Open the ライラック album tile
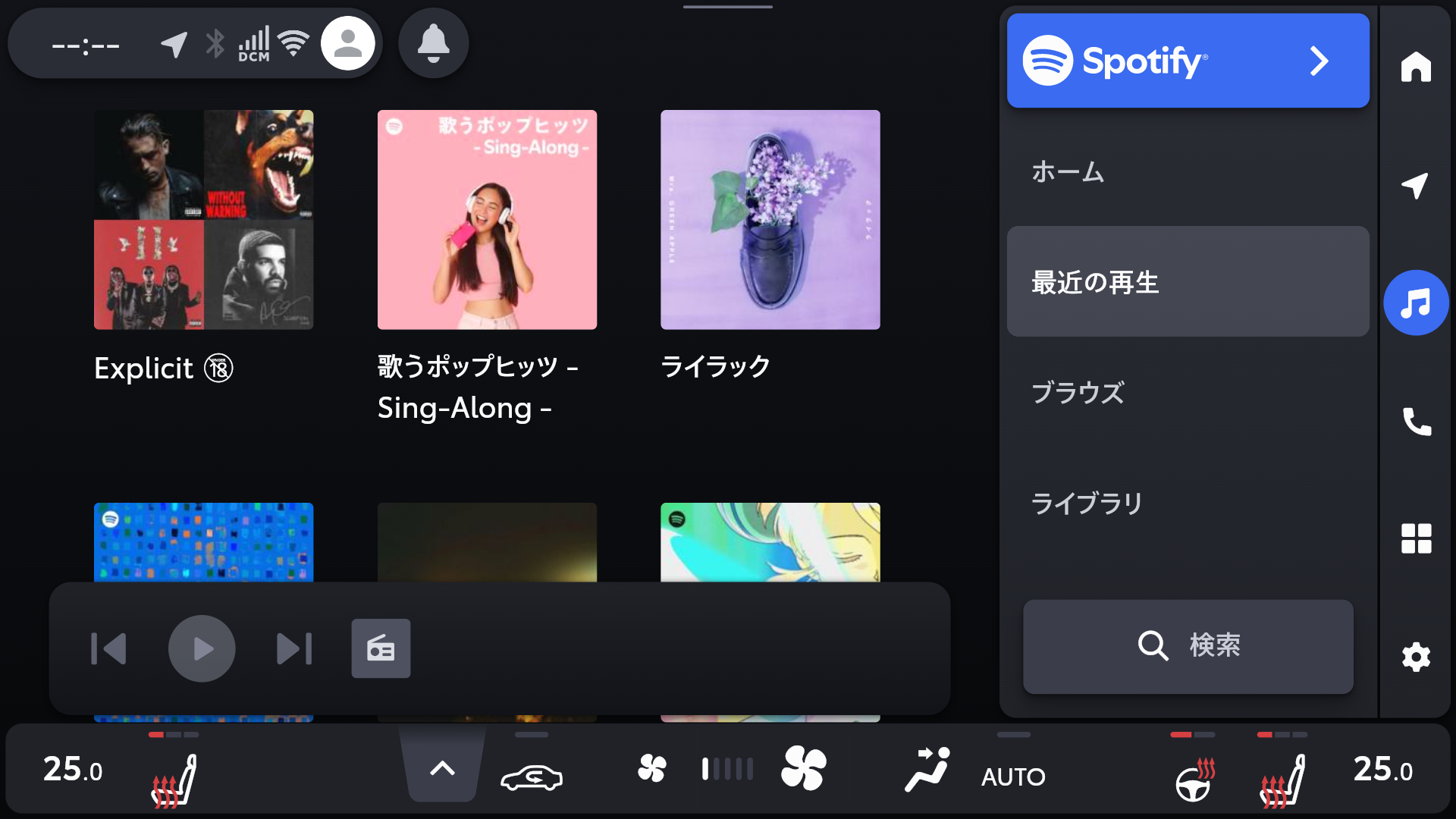1456x819 pixels. pos(770,220)
